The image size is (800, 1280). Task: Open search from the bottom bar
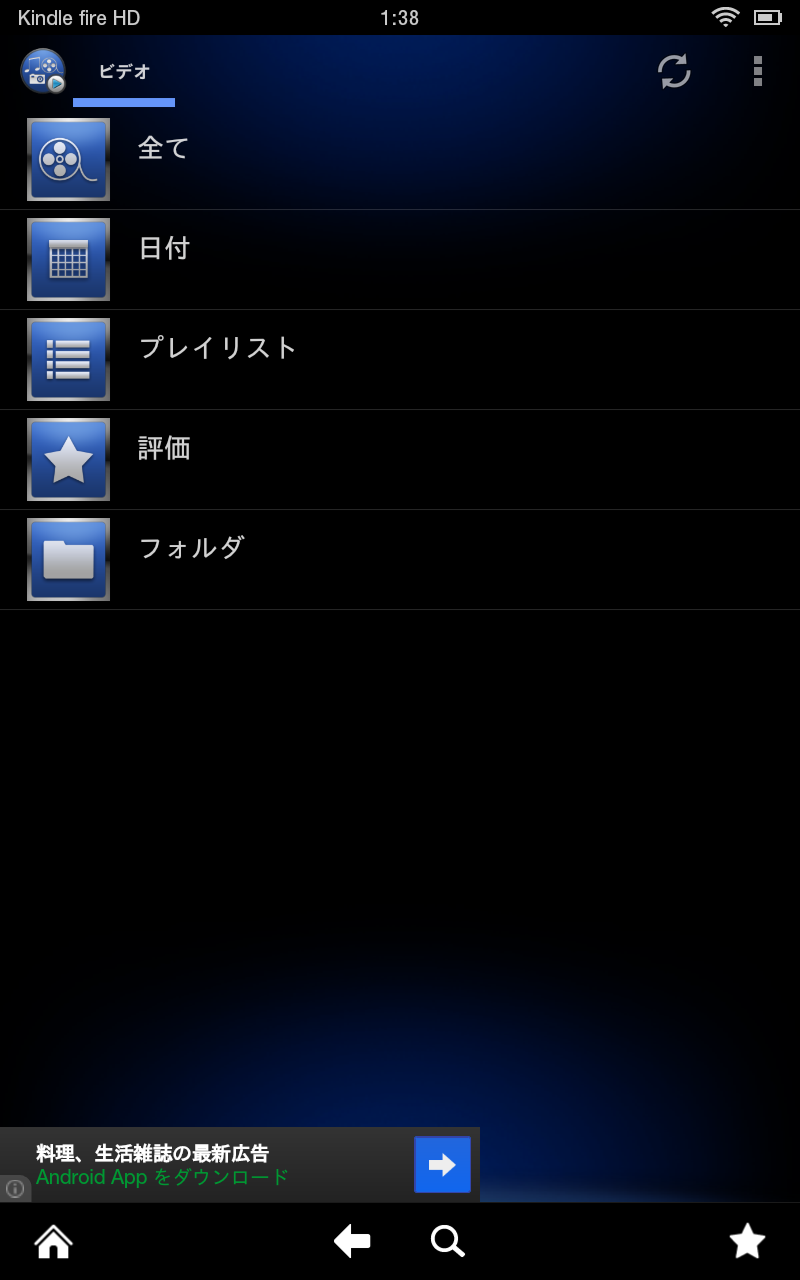click(x=447, y=1240)
